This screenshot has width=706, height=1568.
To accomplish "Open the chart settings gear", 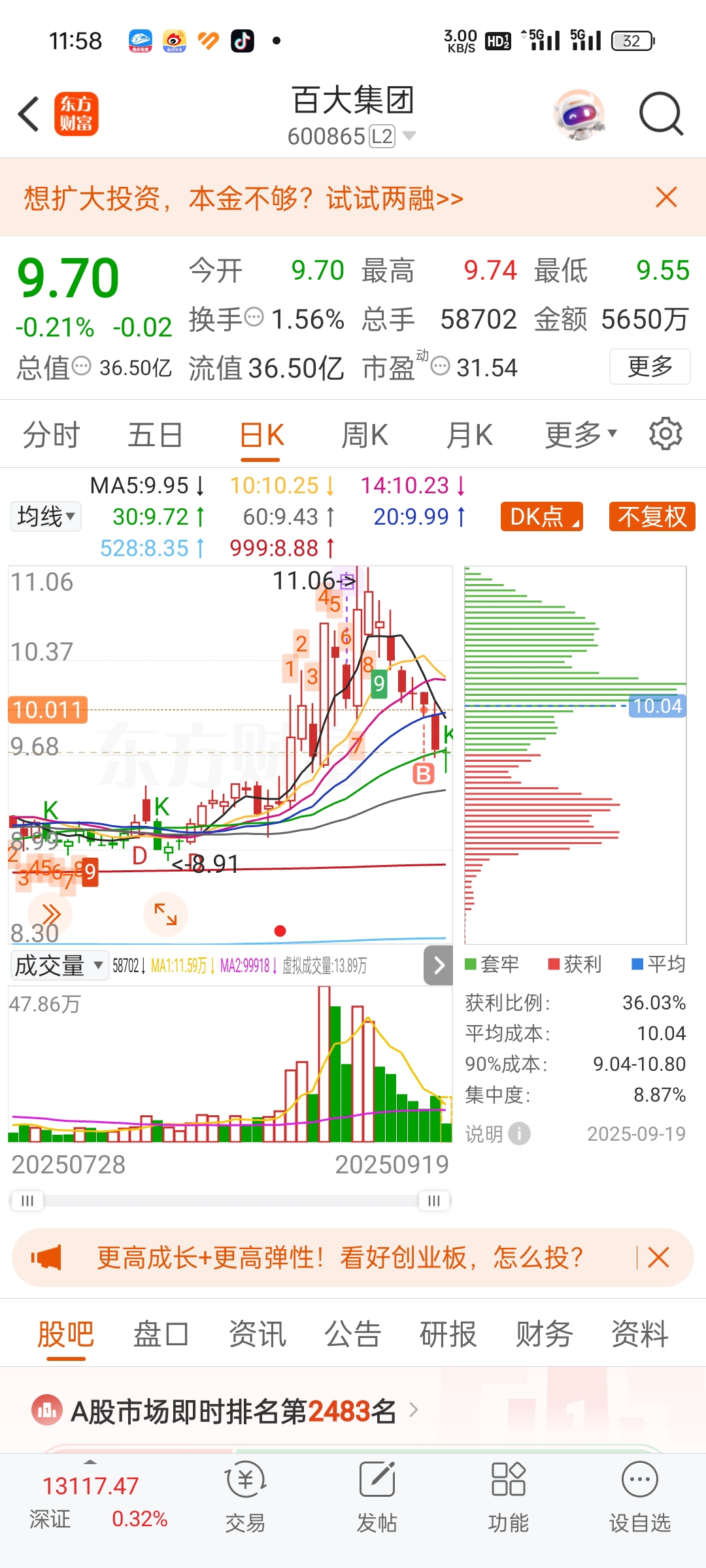I will coord(665,434).
